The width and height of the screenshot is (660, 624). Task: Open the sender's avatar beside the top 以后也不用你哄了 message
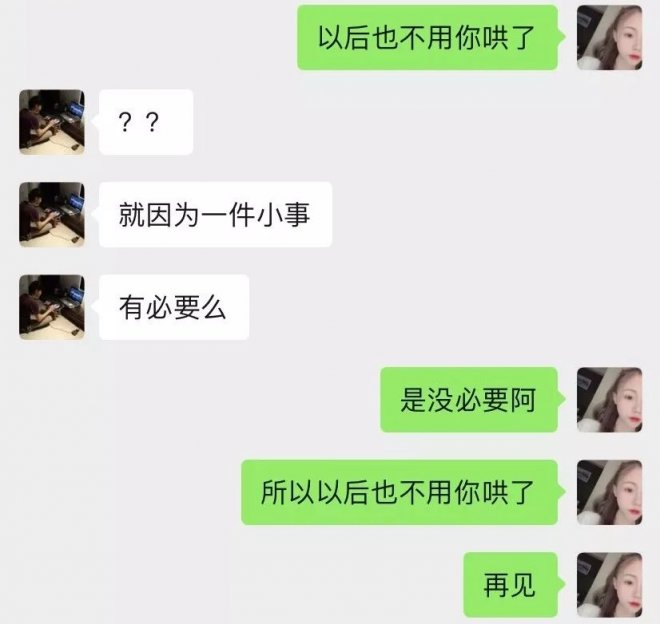[610, 37]
